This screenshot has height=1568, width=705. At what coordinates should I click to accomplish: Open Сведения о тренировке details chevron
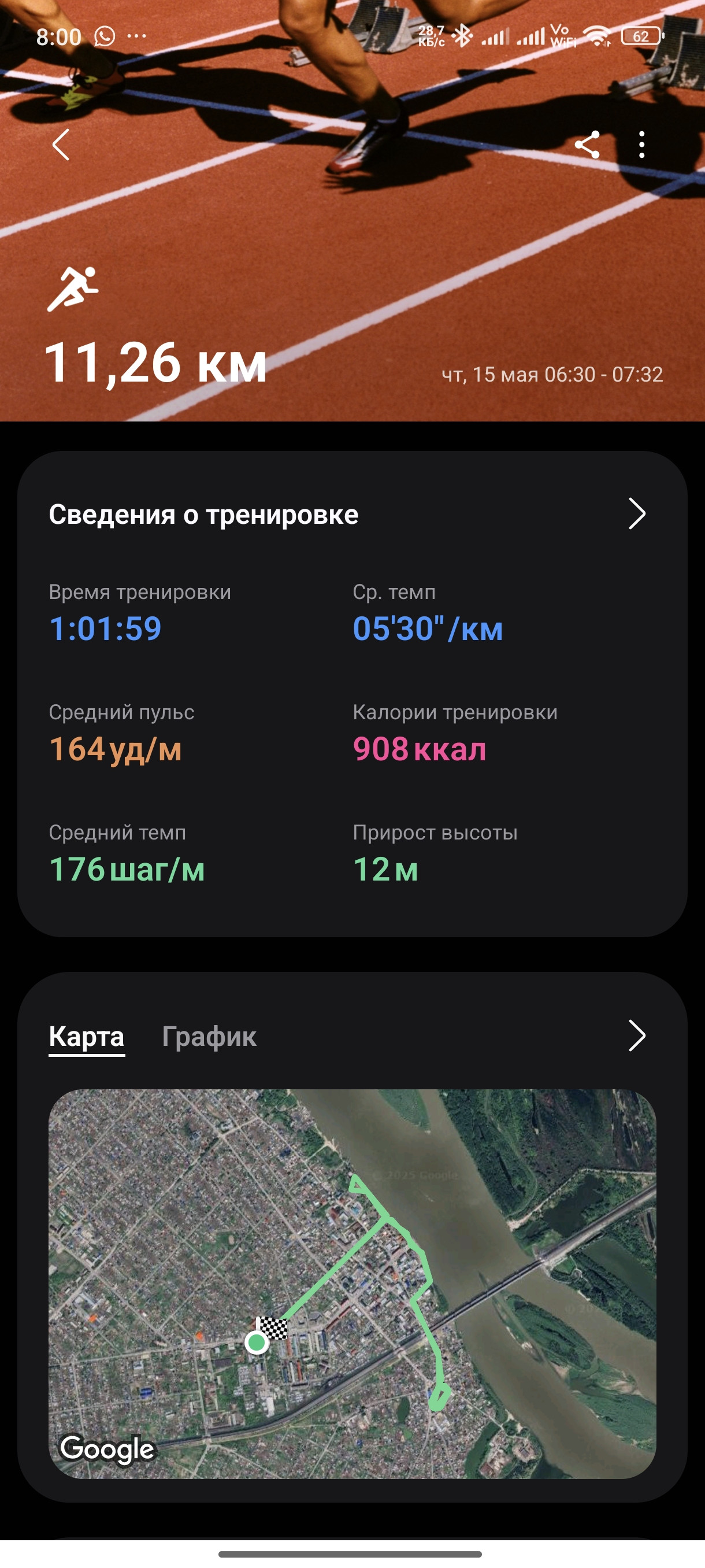pyautogui.click(x=636, y=514)
